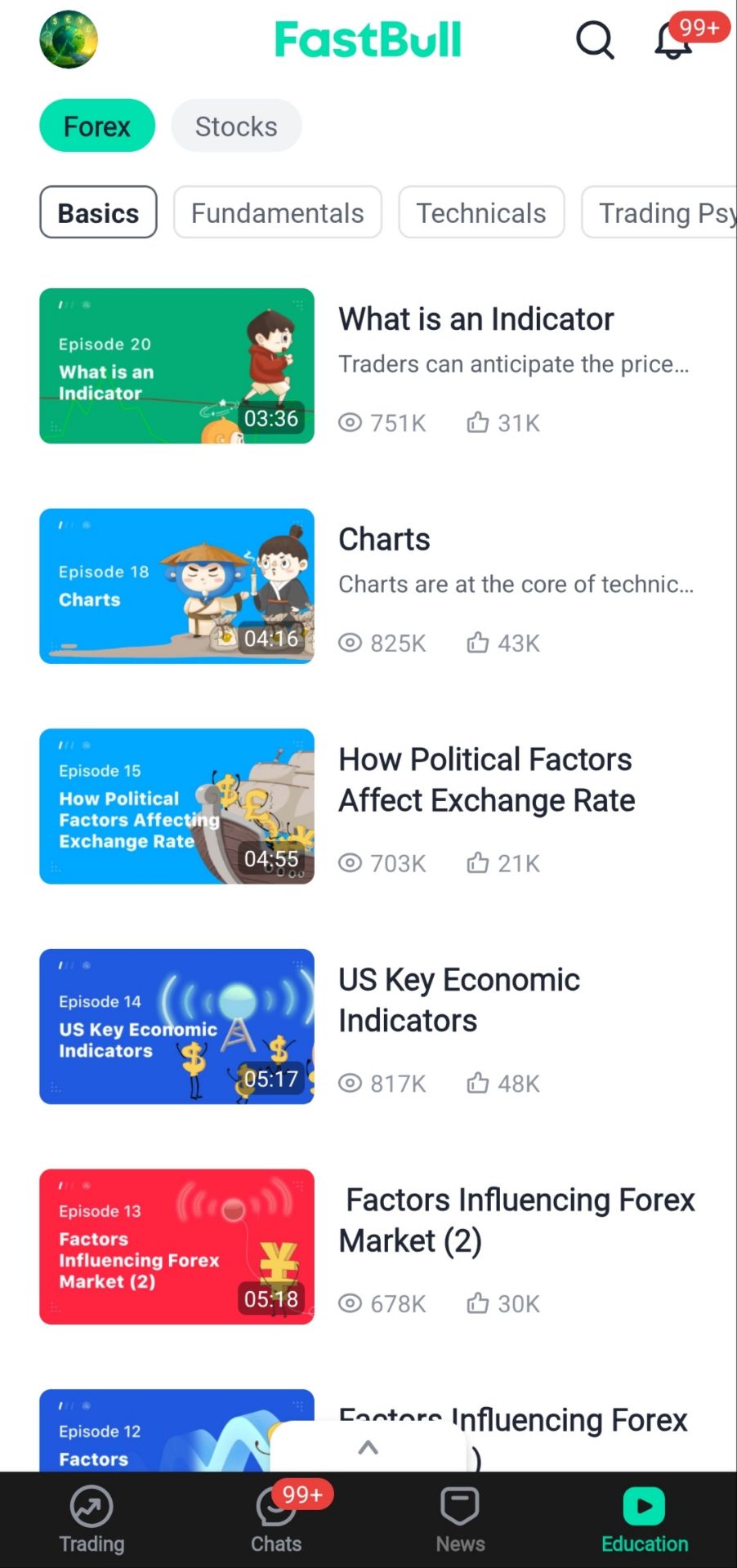This screenshot has width=737, height=1568.
Task: Select the Basics category chip
Action: tap(98, 212)
